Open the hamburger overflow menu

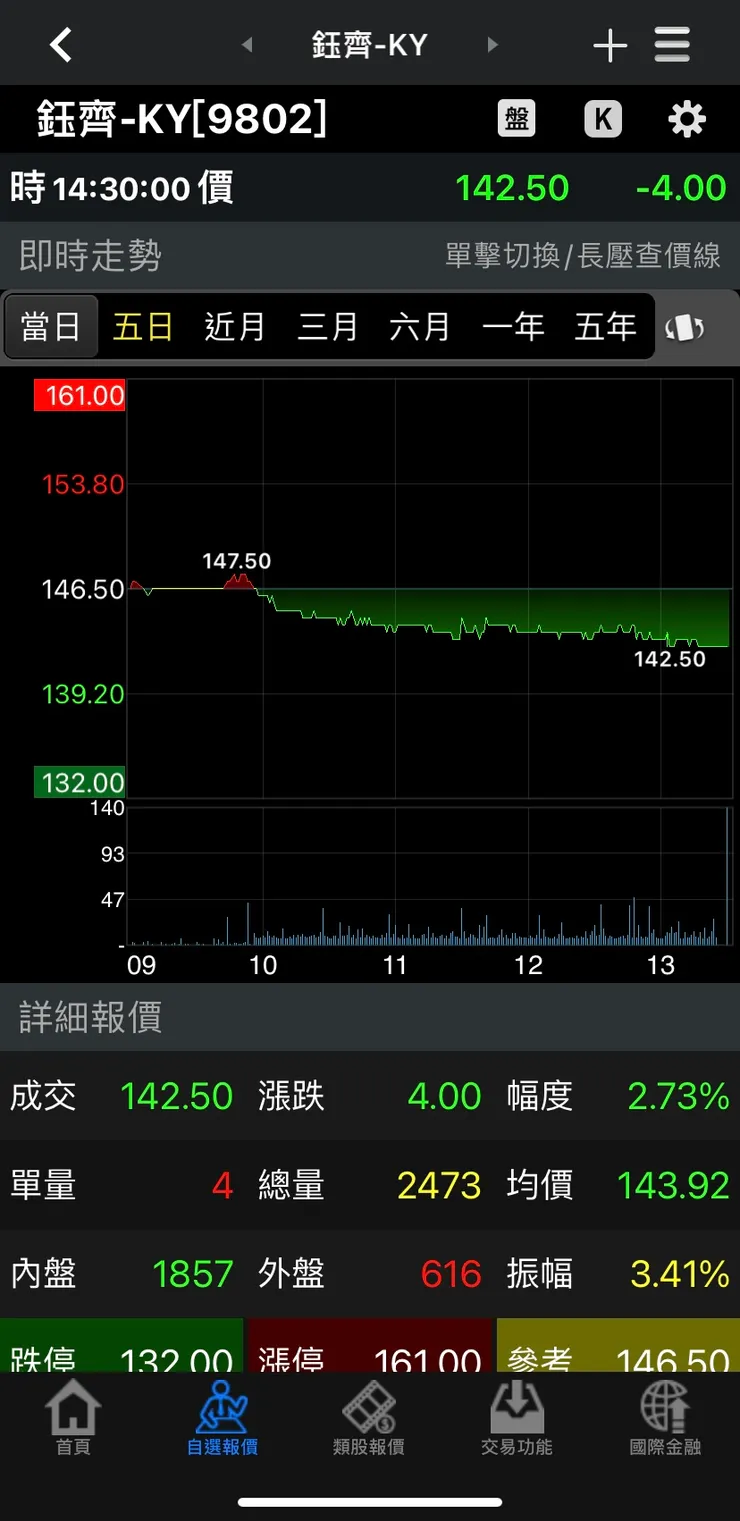(672, 44)
